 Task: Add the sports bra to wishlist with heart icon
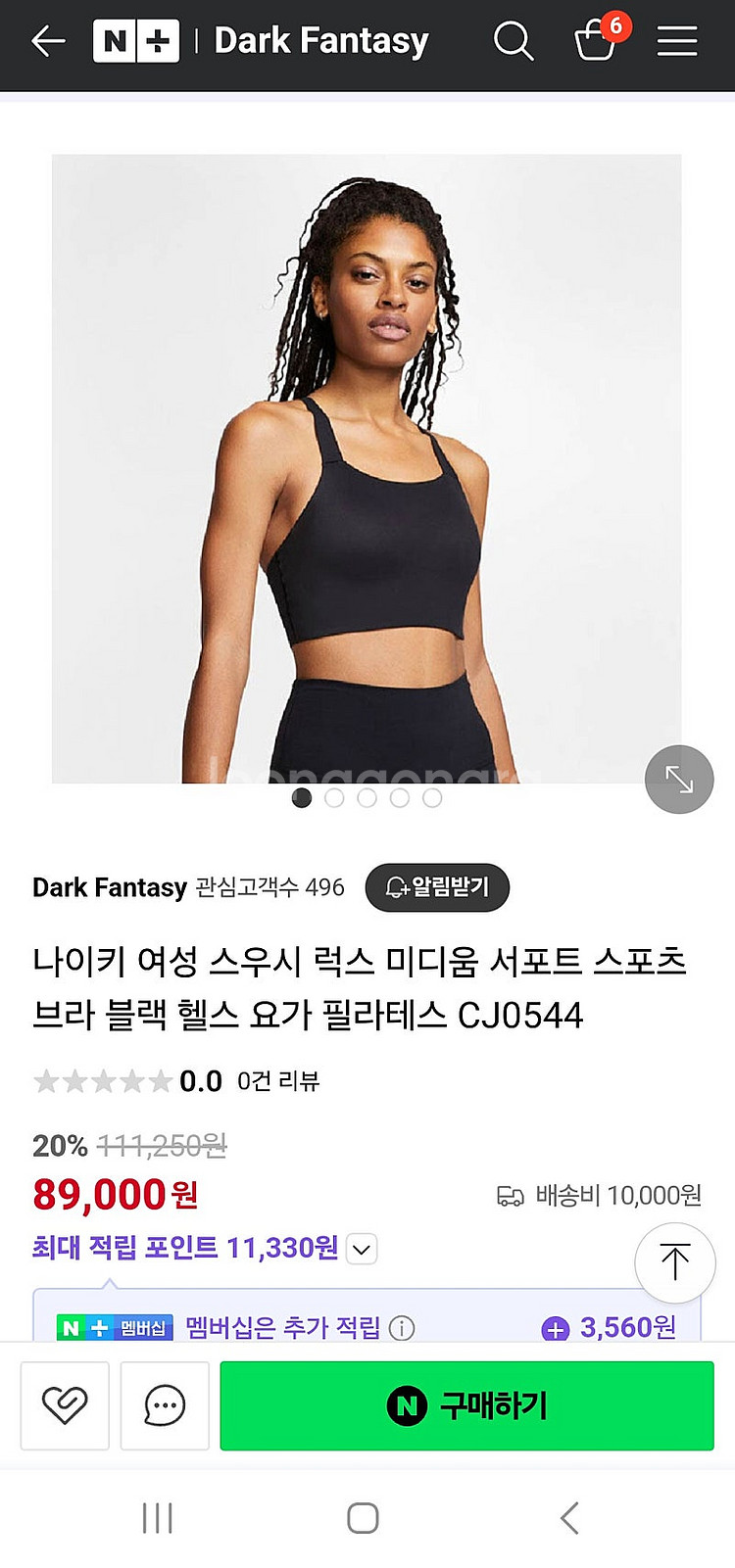pos(65,1406)
